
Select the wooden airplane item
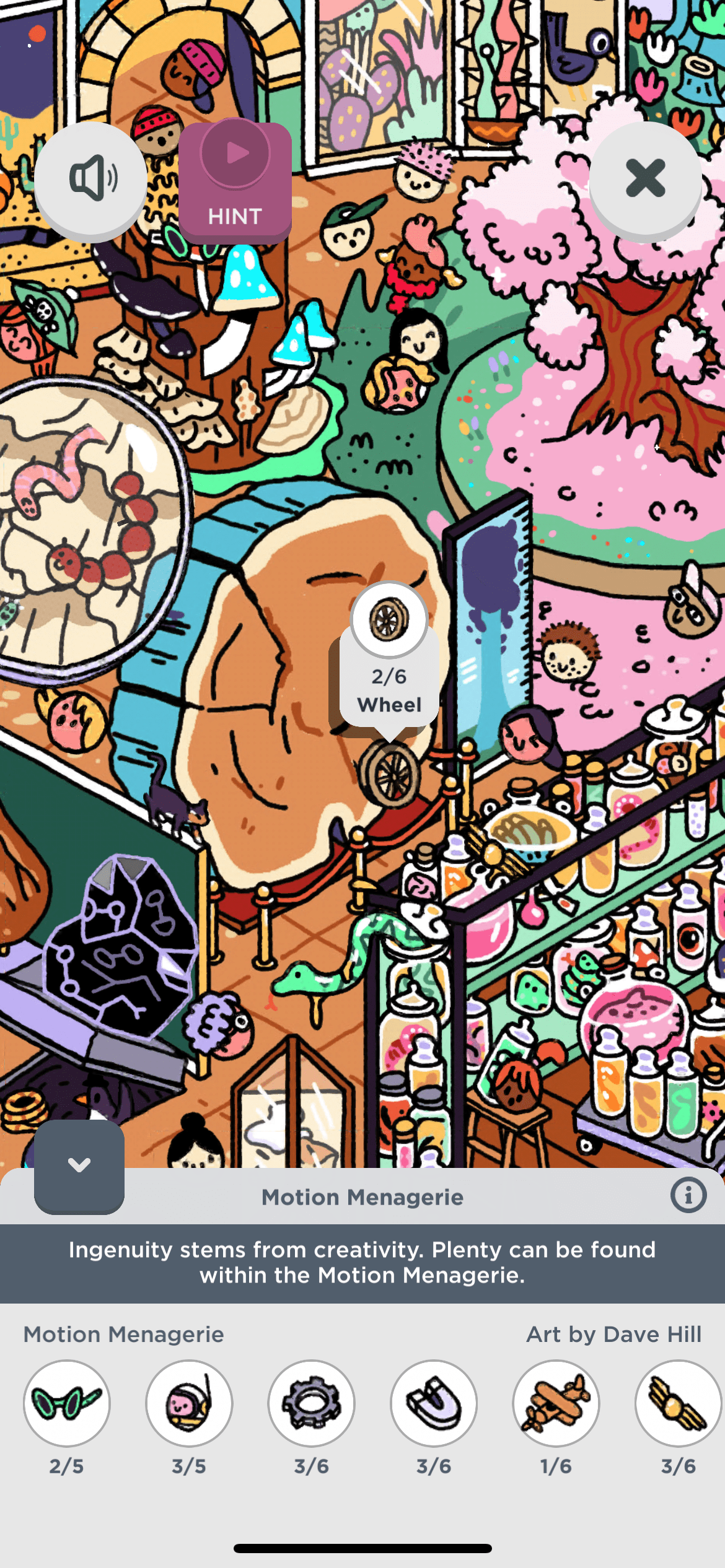click(x=556, y=1403)
